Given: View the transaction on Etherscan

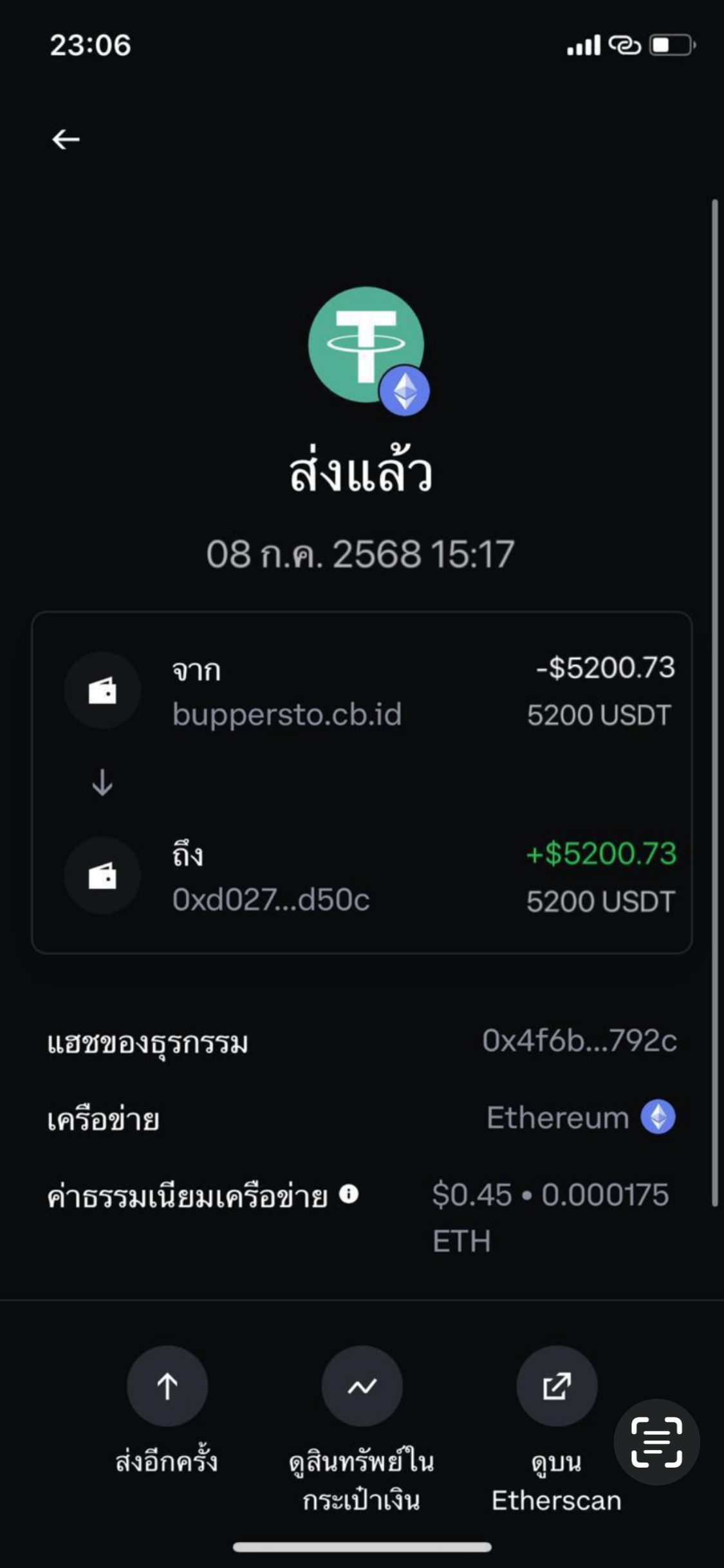Looking at the screenshot, I should click(x=556, y=1386).
